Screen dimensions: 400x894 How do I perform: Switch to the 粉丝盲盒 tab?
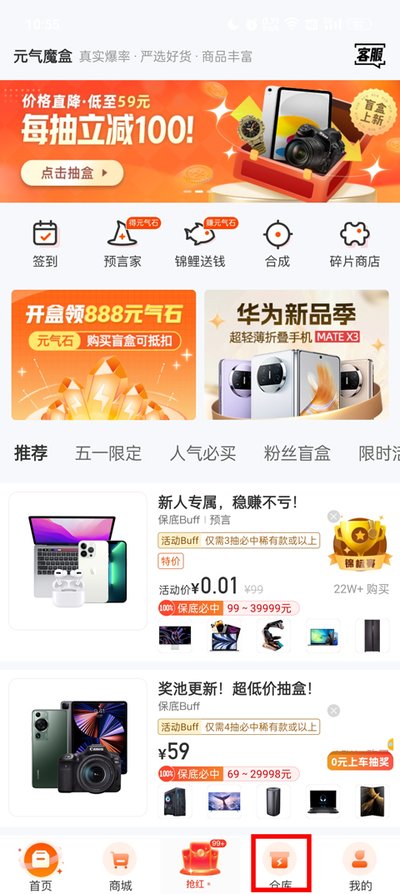click(x=297, y=454)
